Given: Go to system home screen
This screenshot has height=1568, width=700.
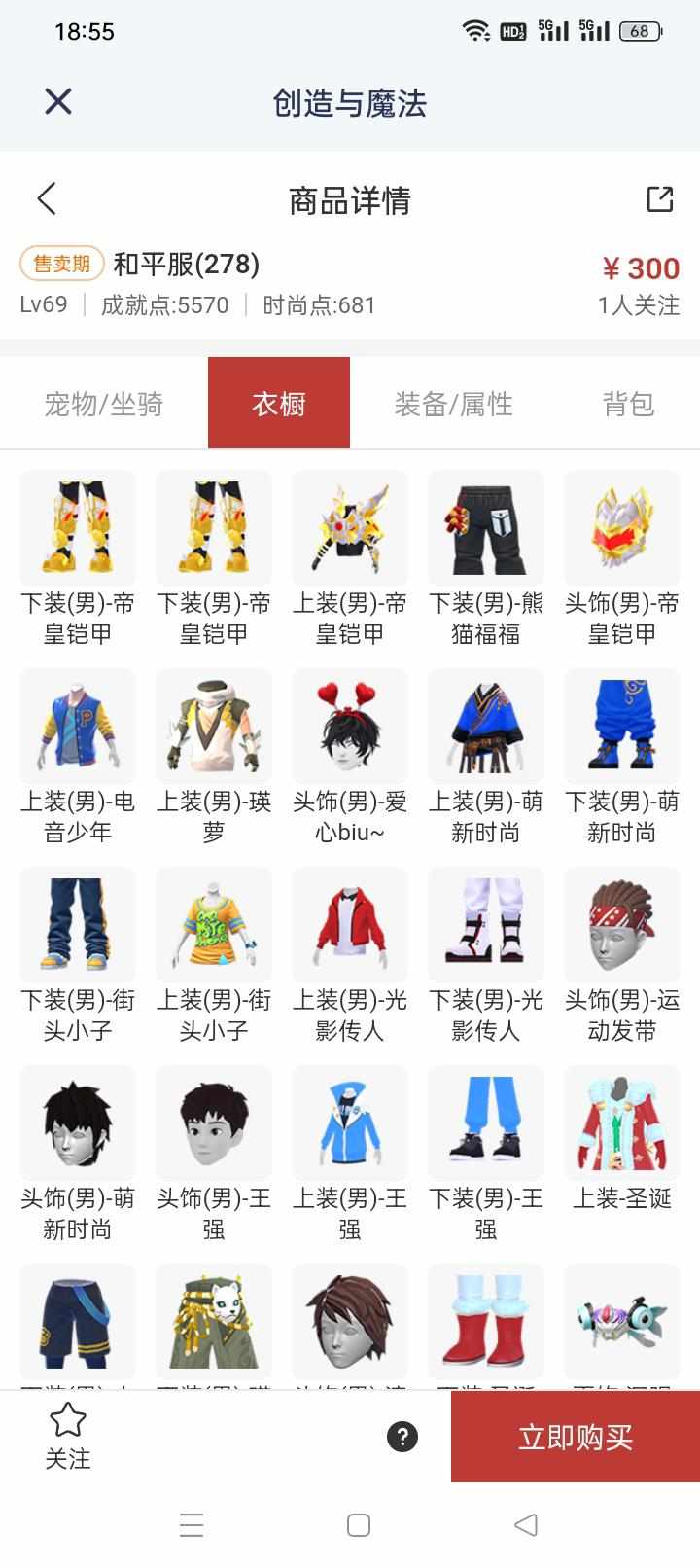Looking at the screenshot, I should click(x=359, y=1525).
